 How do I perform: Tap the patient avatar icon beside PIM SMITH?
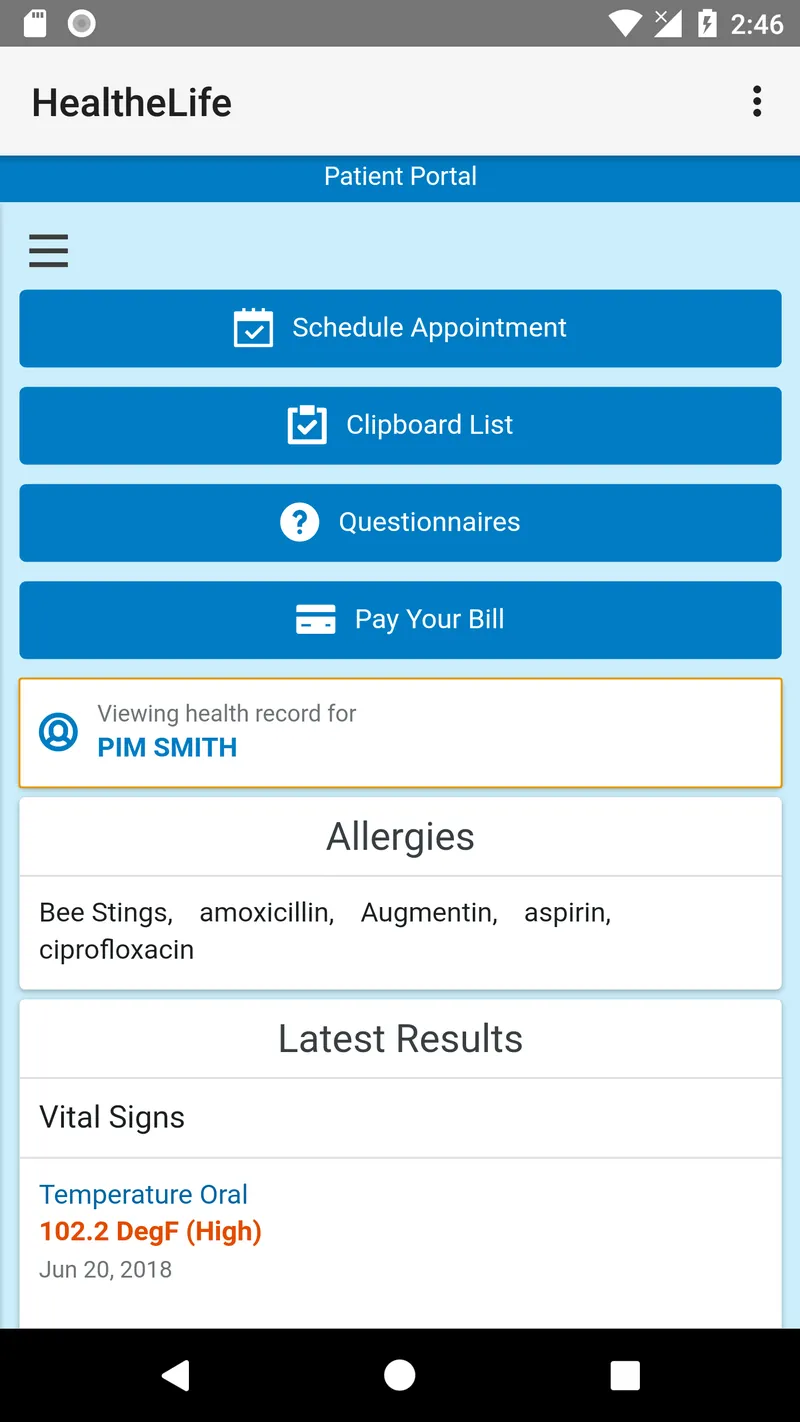coord(59,731)
